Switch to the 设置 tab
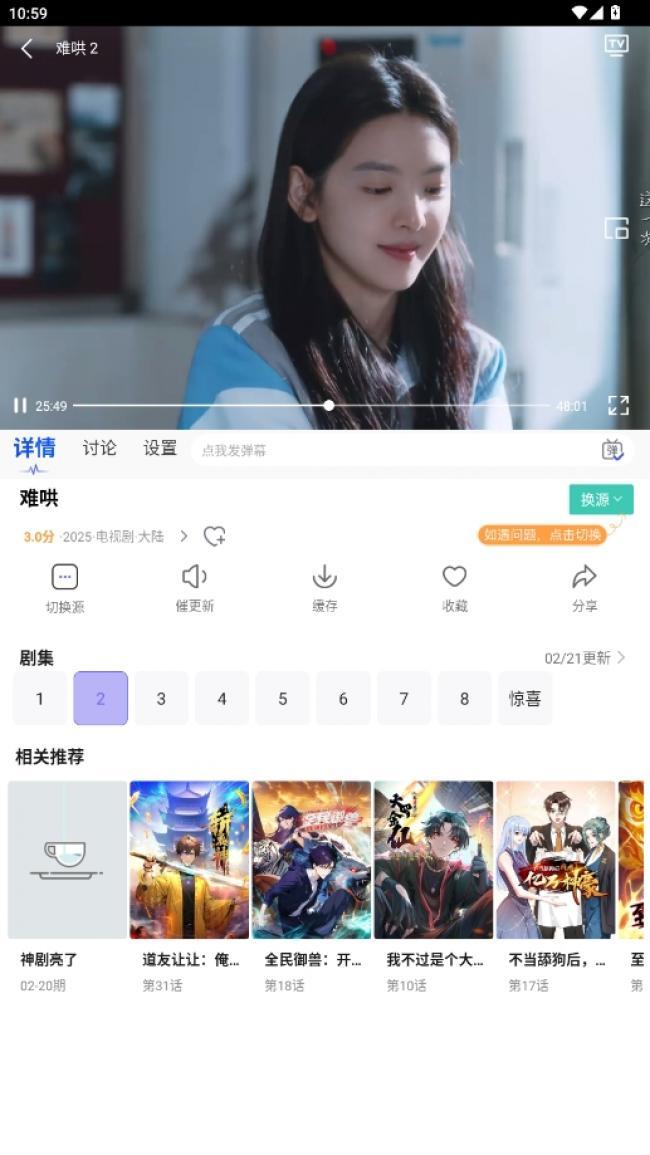 coord(160,448)
